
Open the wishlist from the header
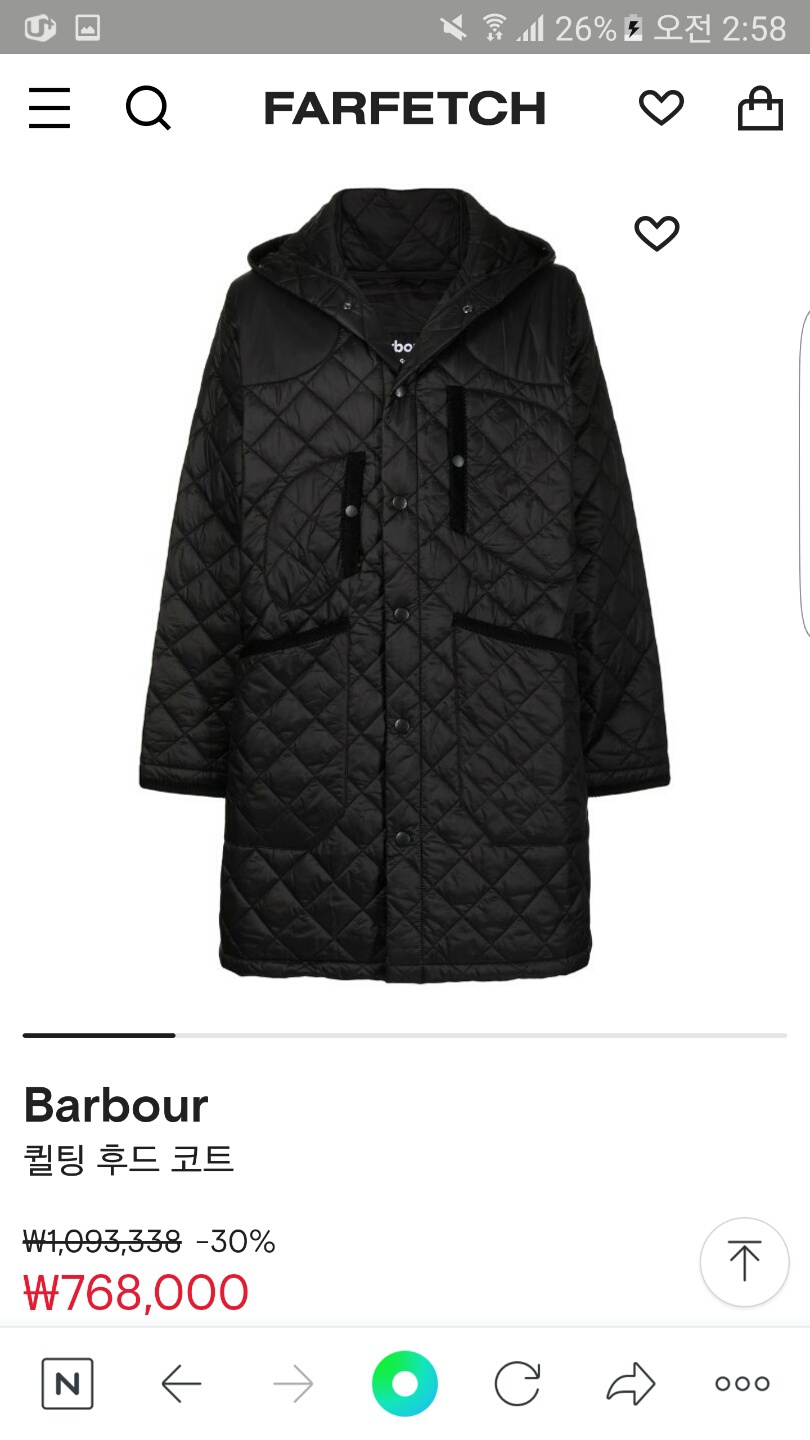point(661,108)
